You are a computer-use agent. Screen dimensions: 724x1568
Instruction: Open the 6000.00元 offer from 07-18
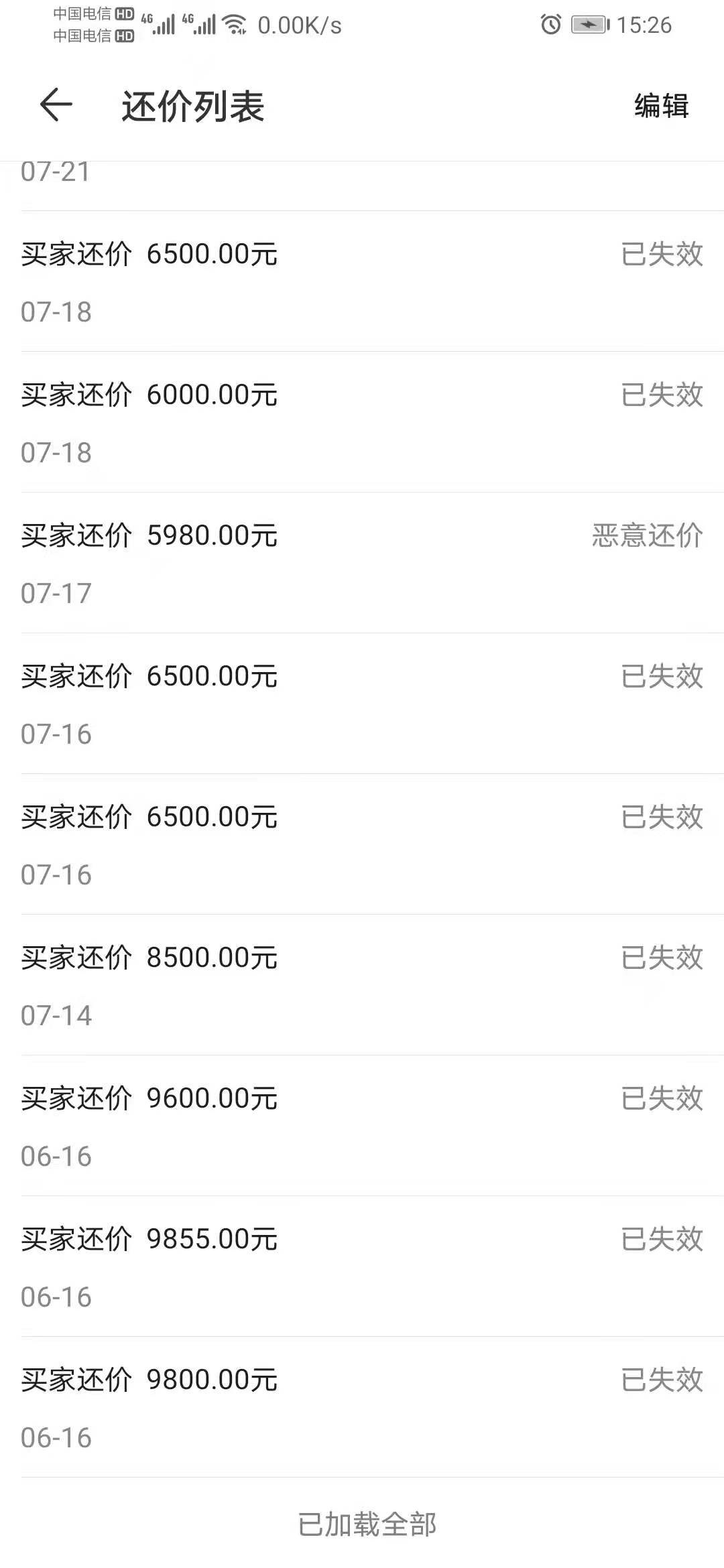[362, 422]
